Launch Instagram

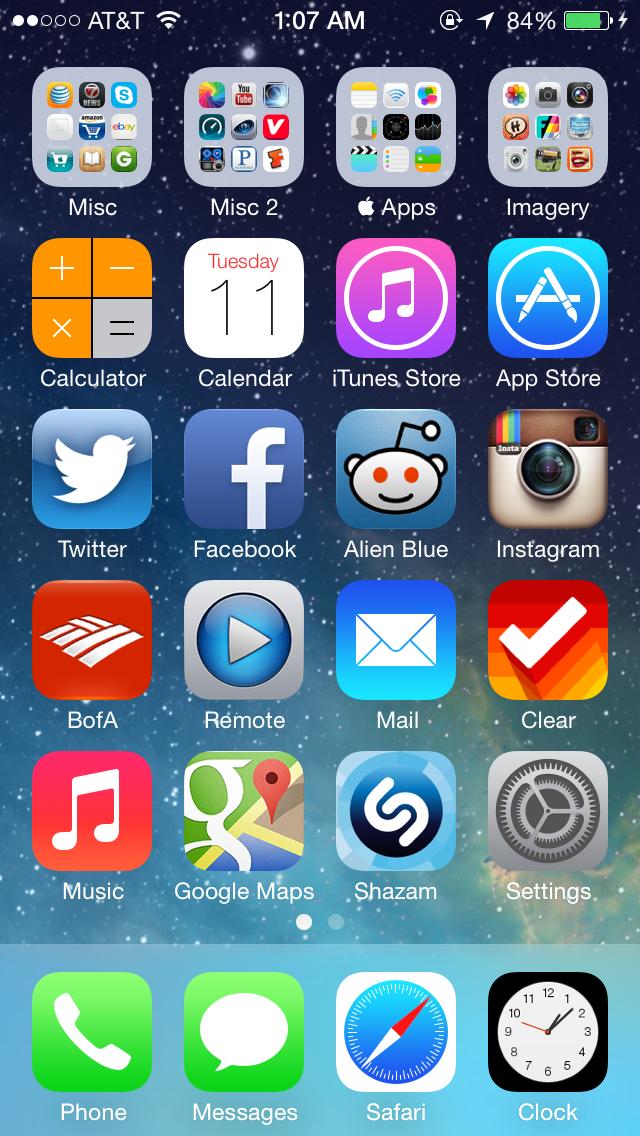tap(548, 469)
